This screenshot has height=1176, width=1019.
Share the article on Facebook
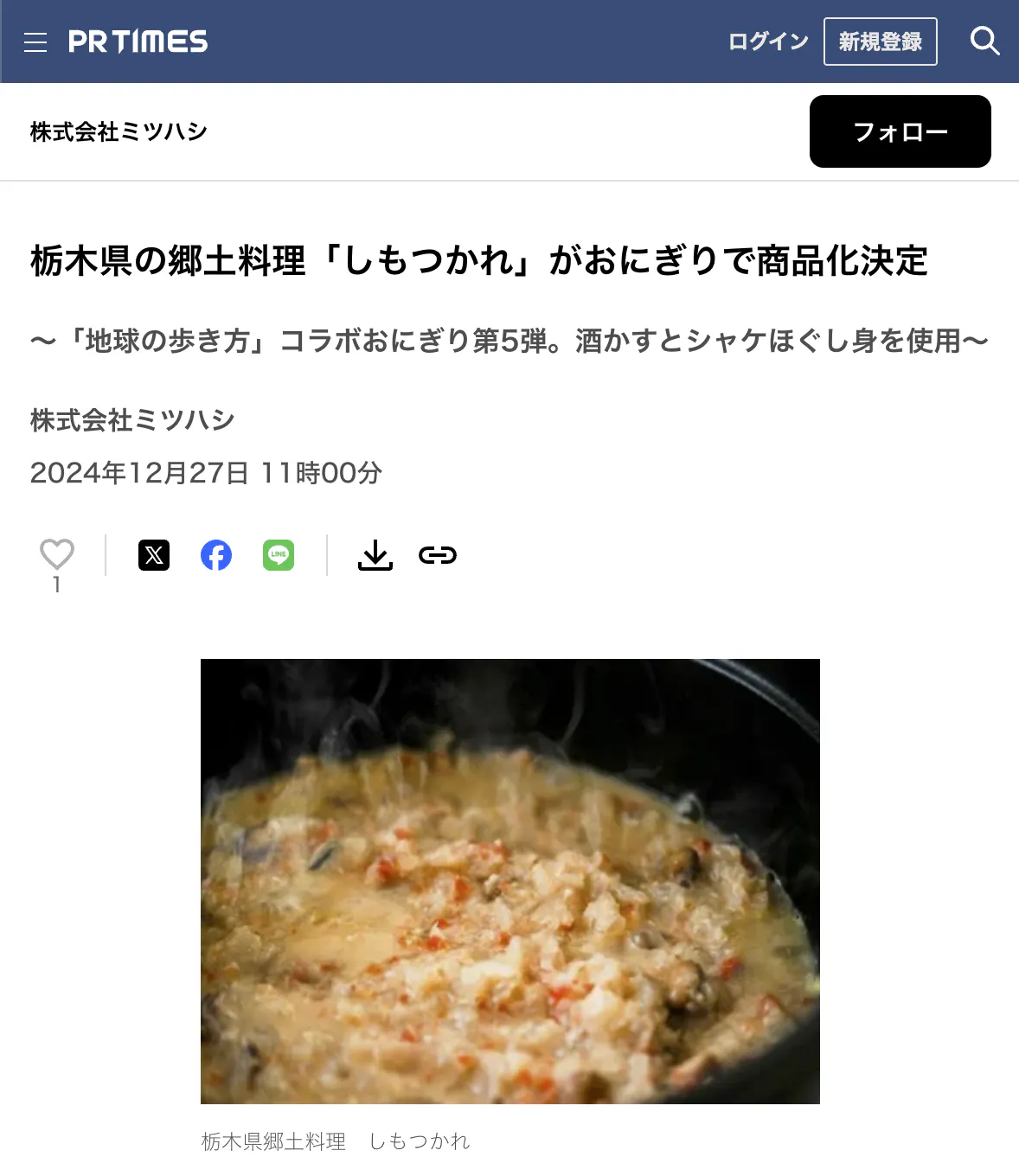(x=216, y=555)
